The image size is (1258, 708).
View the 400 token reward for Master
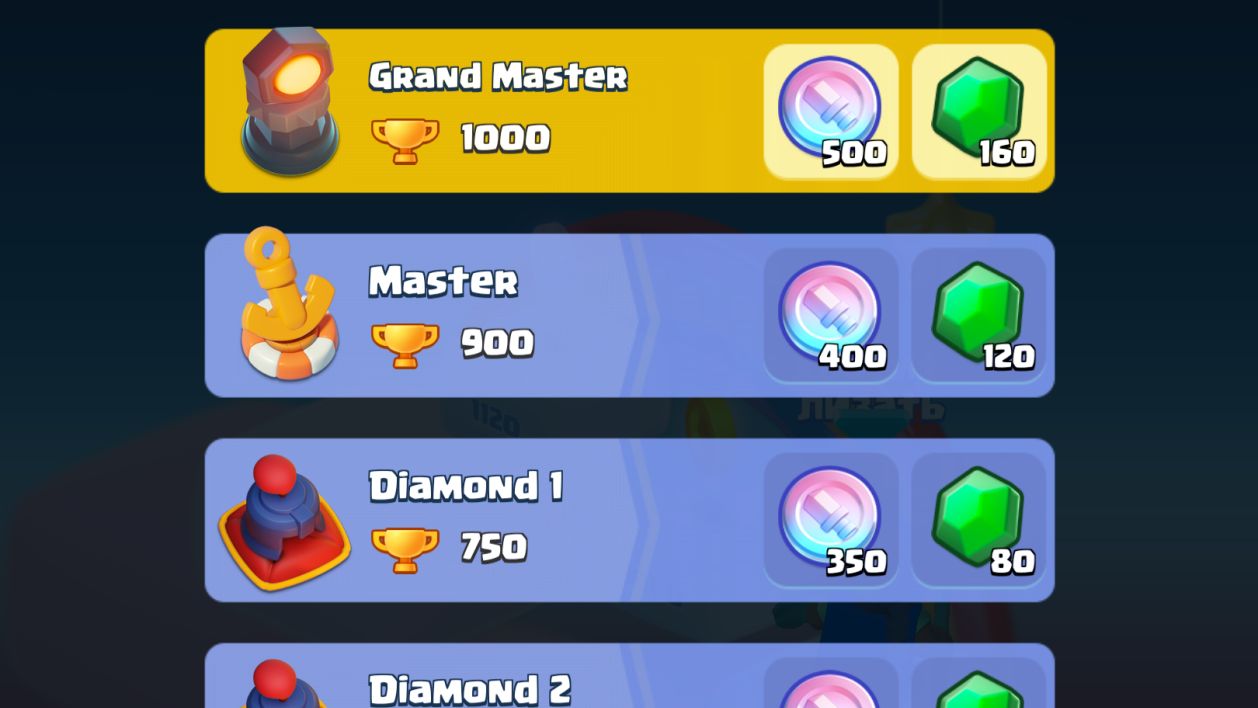pyautogui.click(x=831, y=315)
